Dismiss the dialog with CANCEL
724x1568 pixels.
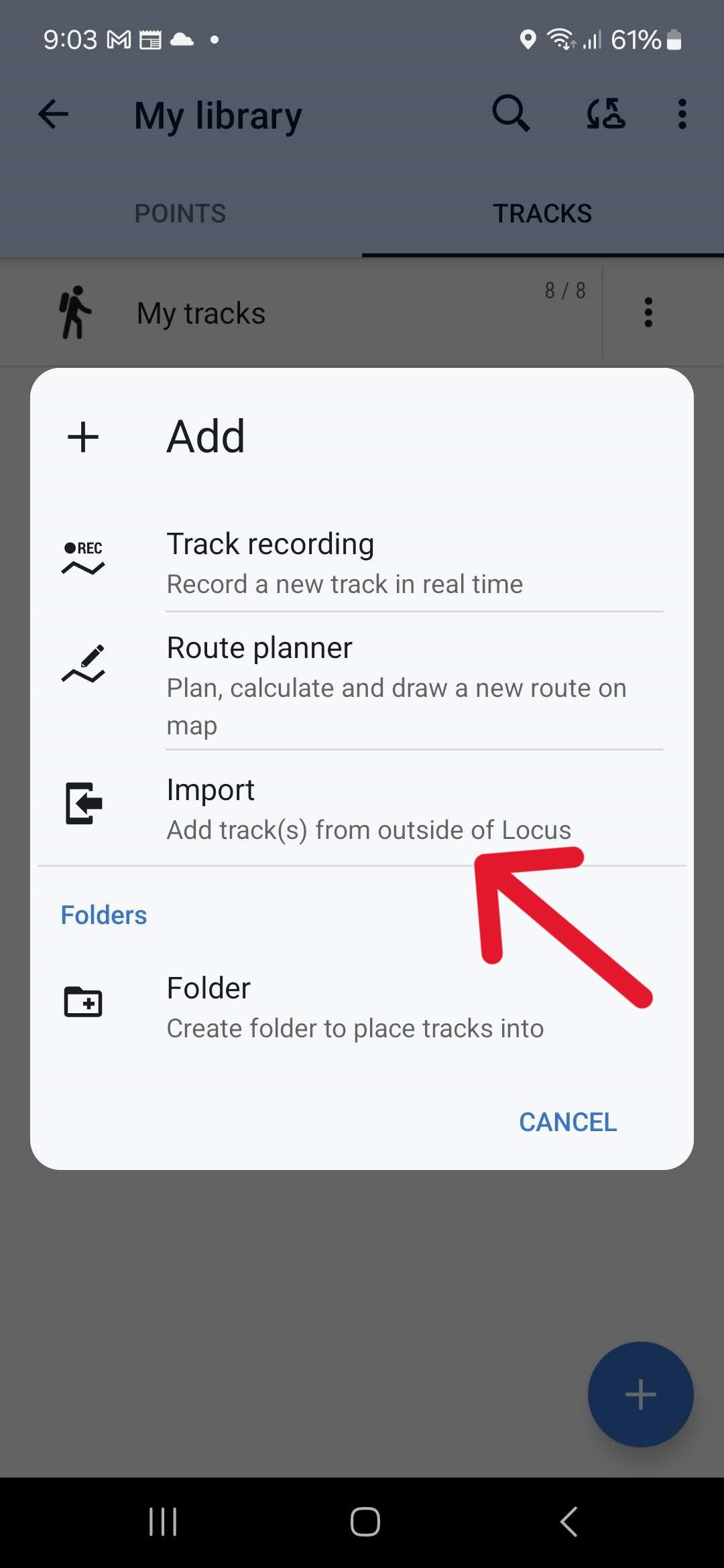pos(568,1122)
